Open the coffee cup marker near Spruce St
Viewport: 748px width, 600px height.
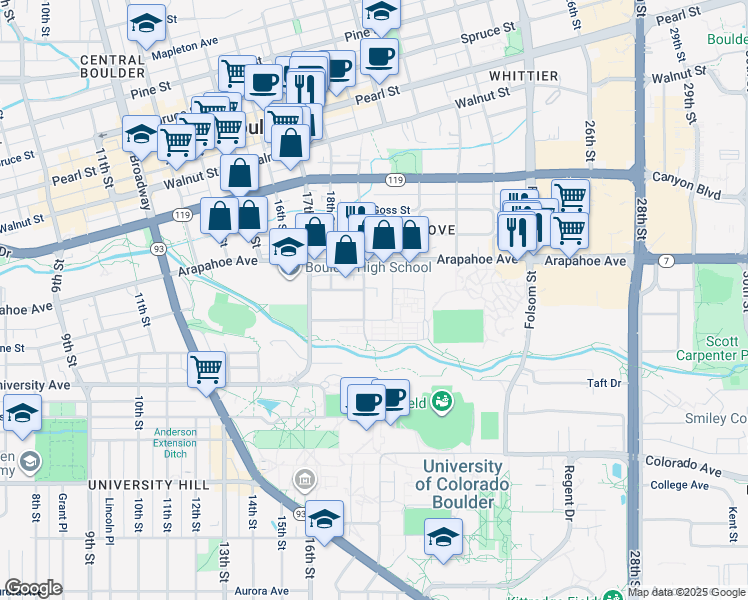pos(379,55)
